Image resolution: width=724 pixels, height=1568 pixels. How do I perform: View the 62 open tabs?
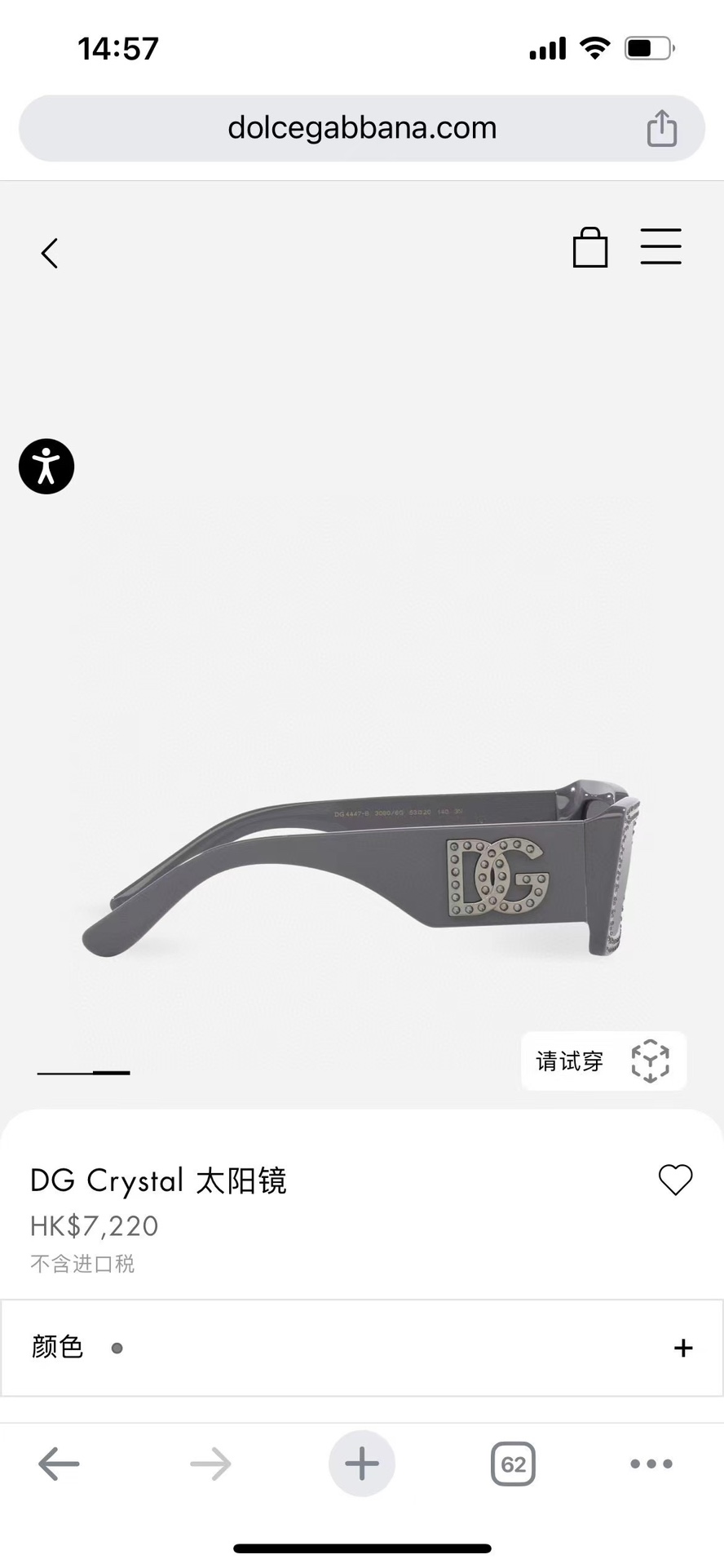[x=513, y=1464]
